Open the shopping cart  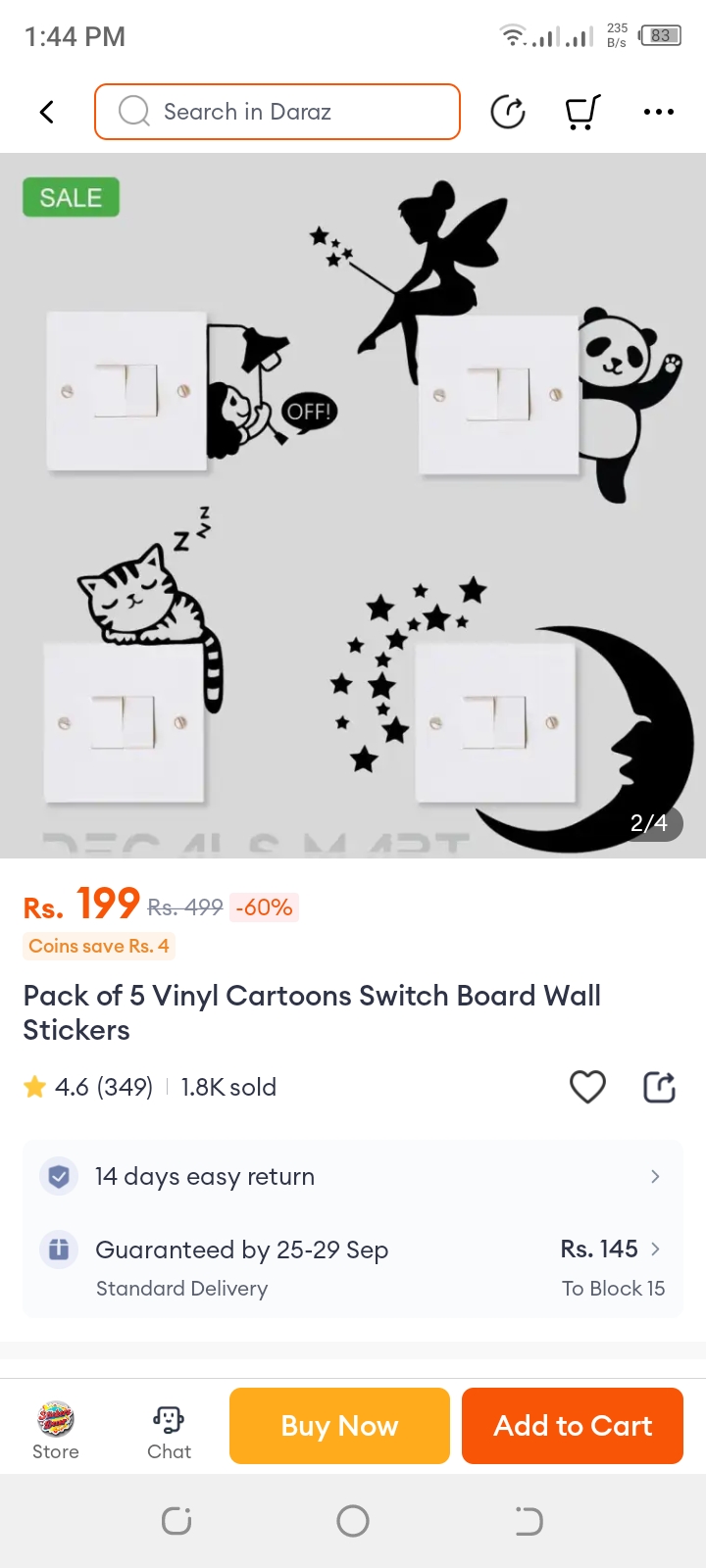pos(582,112)
